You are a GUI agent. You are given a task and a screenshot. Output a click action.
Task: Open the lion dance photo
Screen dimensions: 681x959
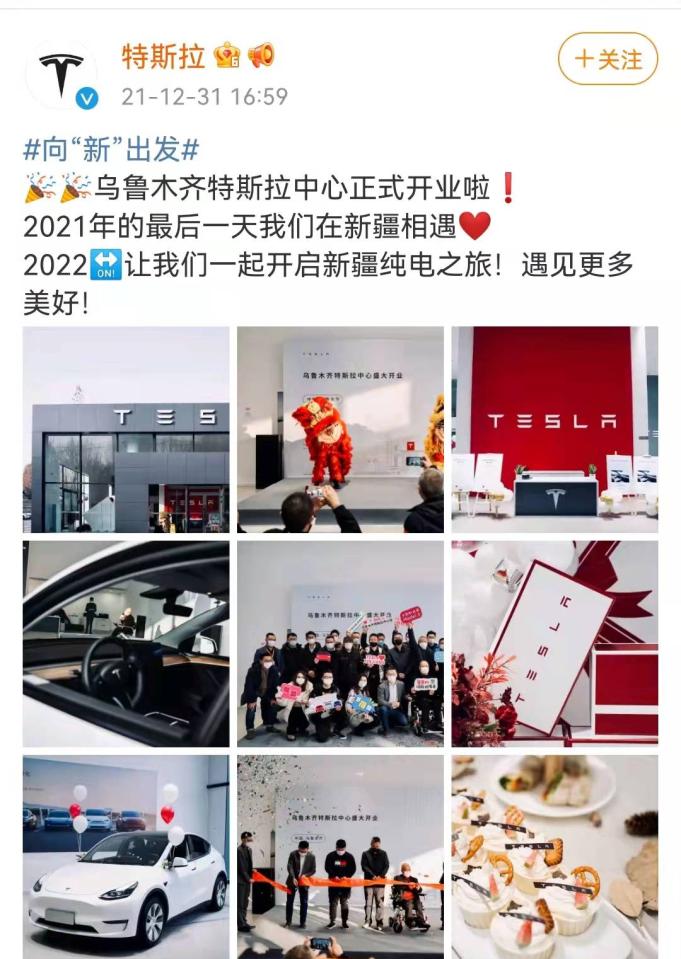[340, 429]
